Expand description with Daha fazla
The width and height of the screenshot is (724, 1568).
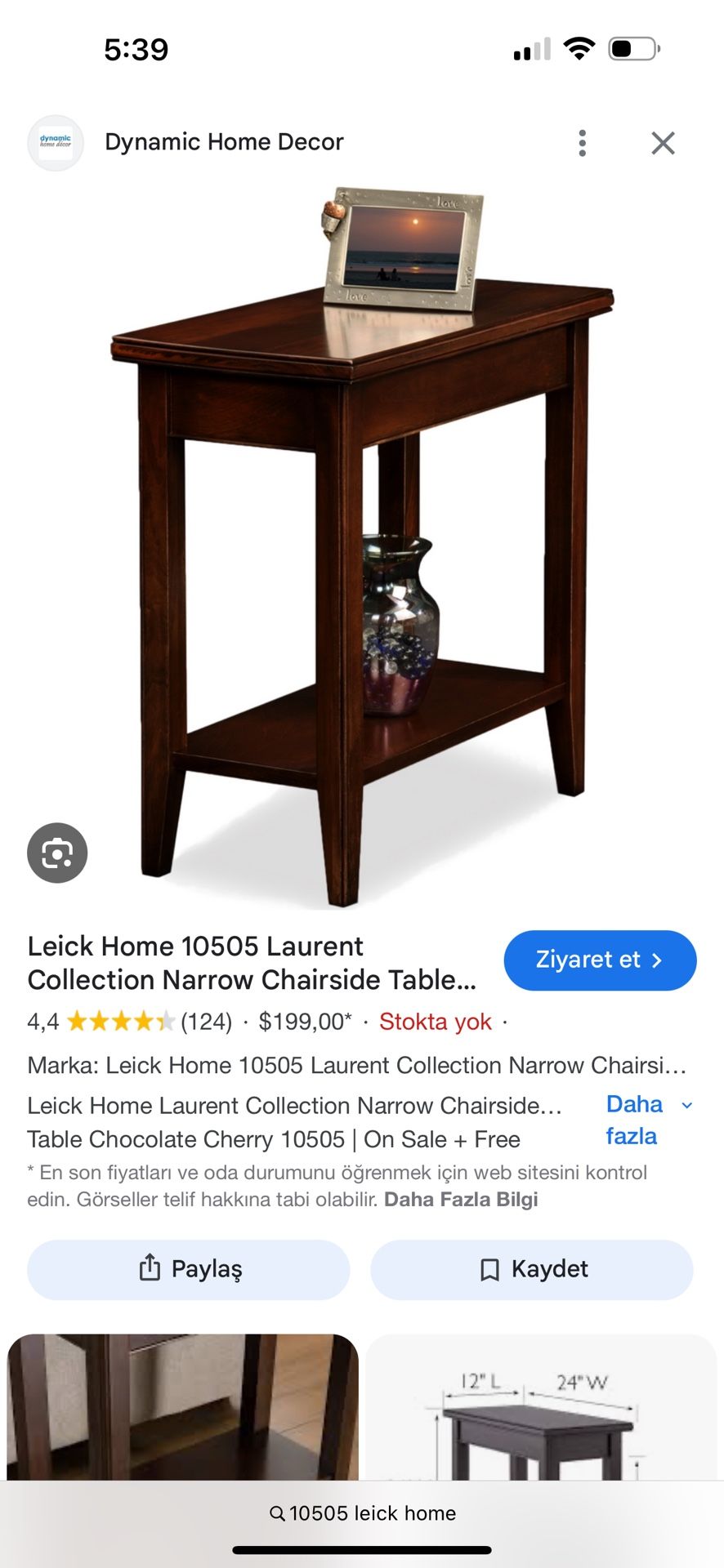click(647, 1120)
